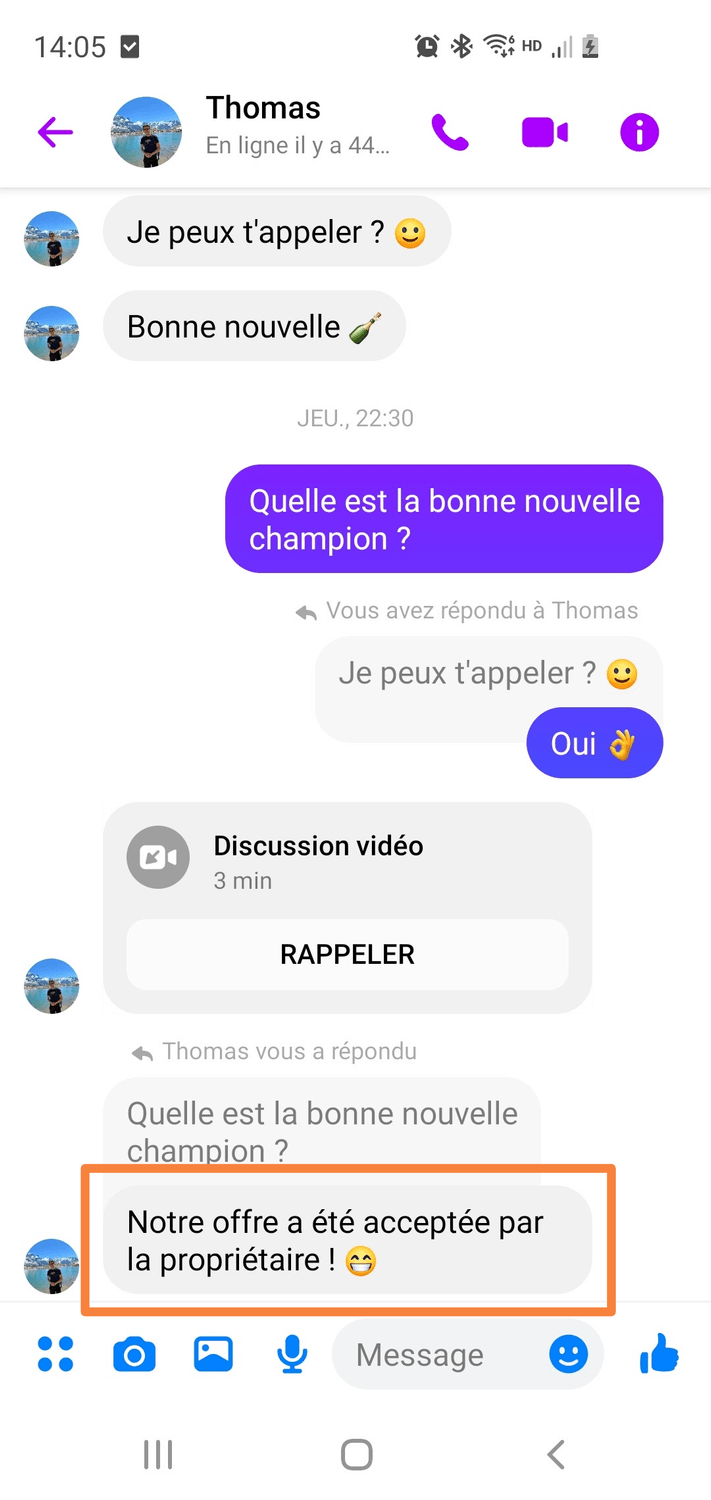The width and height of the screenshot is (711, 1500).
Task: Start a voice call with Thomas
Action: click(x=449, y=132)
